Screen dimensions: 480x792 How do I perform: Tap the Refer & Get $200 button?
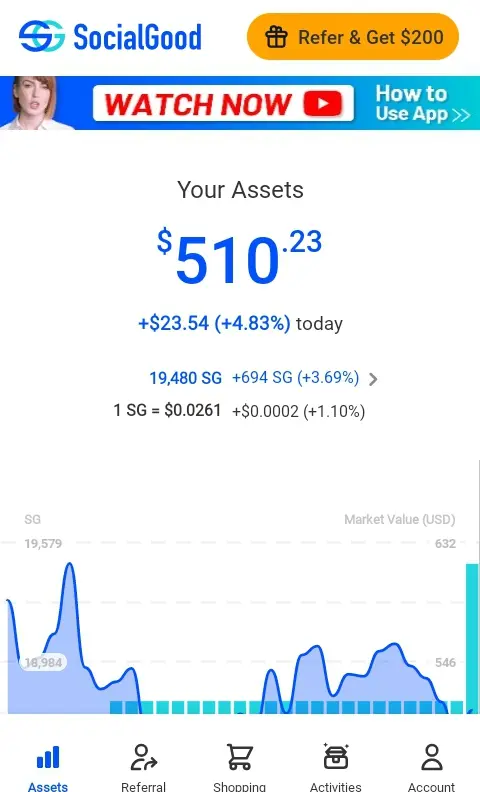click(x=353, y=37)
